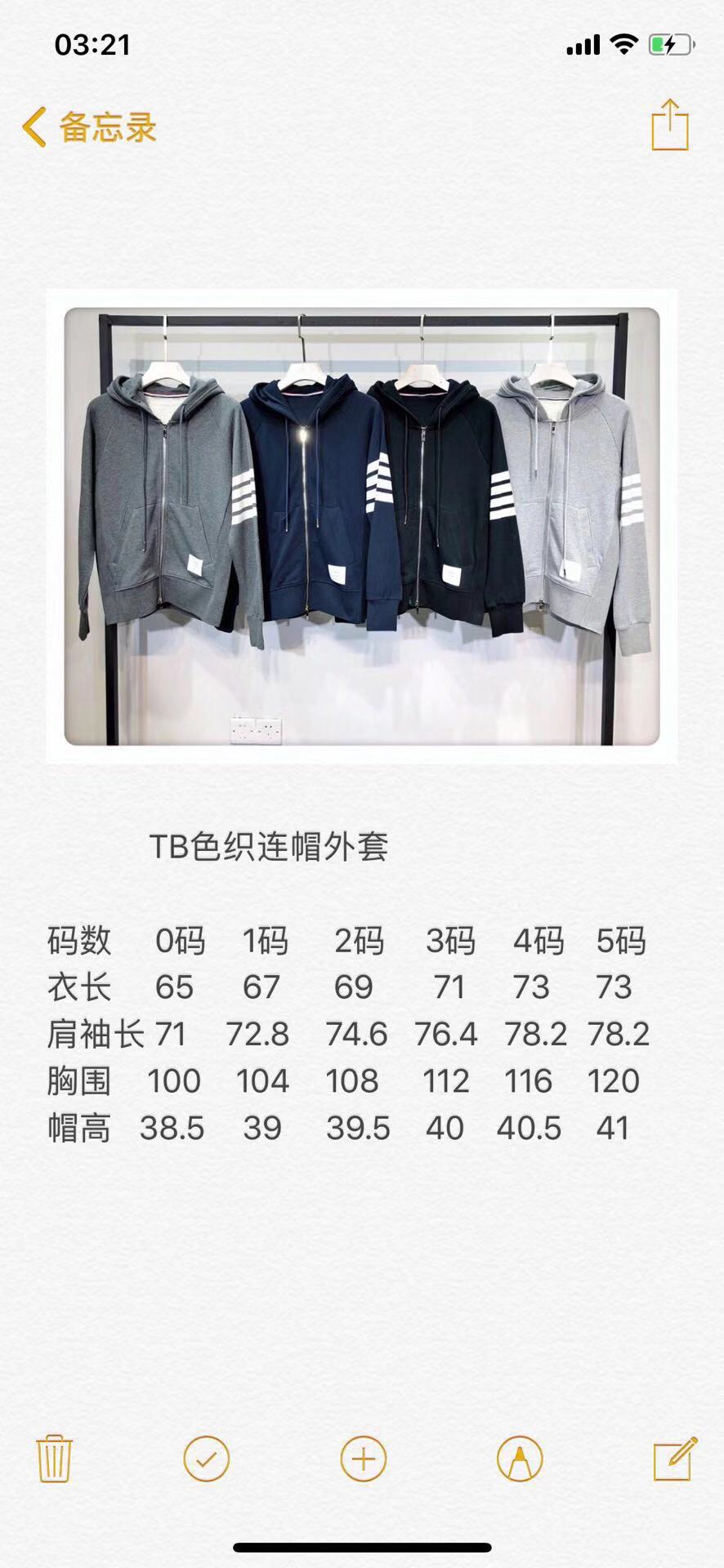Delete this note with trash icon
Image resolution: width=724 pixels, height=1568 pixels.
(x=54, y=1459)
